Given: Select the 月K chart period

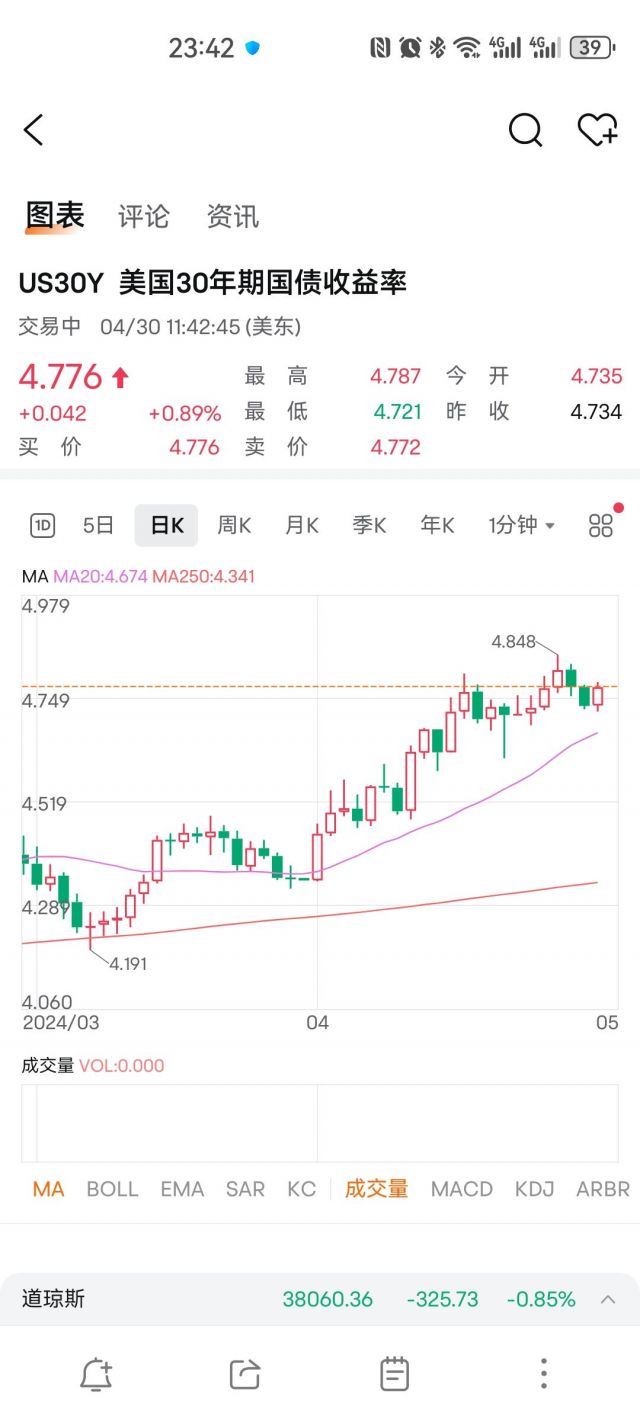Looking at the screenshot, I should click(302, 525).
